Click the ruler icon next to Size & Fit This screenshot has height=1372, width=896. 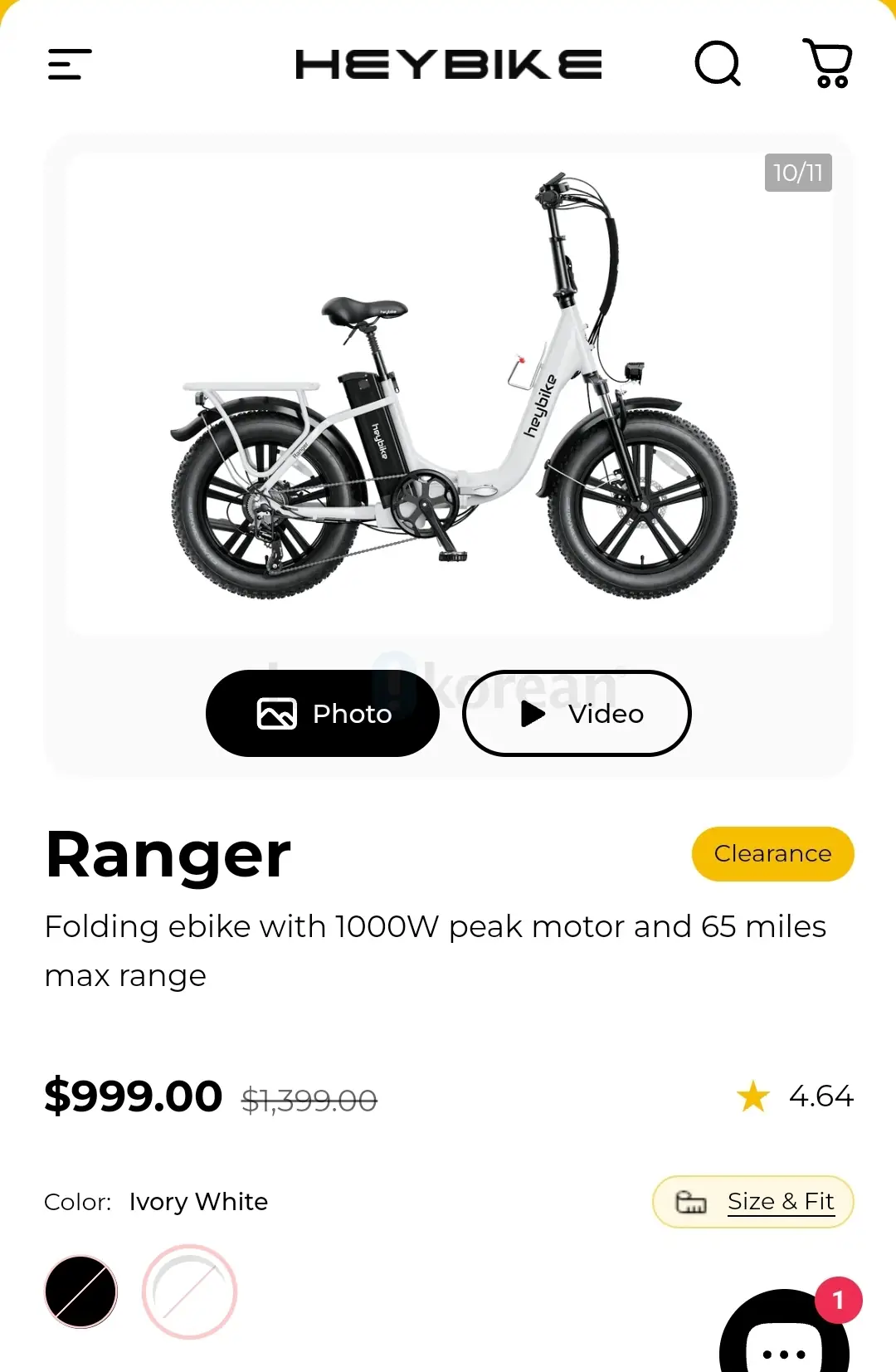[x=691, y=1201]
